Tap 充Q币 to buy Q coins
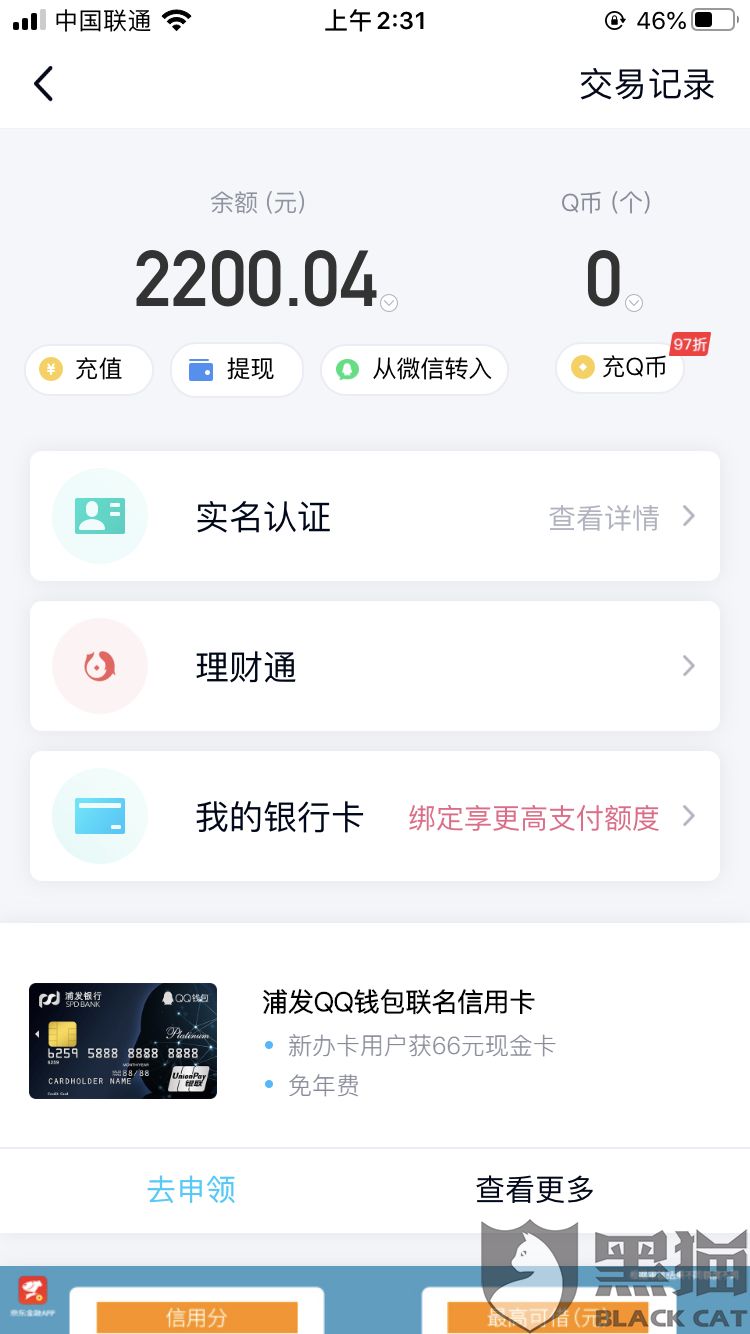Image resolution: width=750 pixels, height=1334 pixels. click(620, 367)
